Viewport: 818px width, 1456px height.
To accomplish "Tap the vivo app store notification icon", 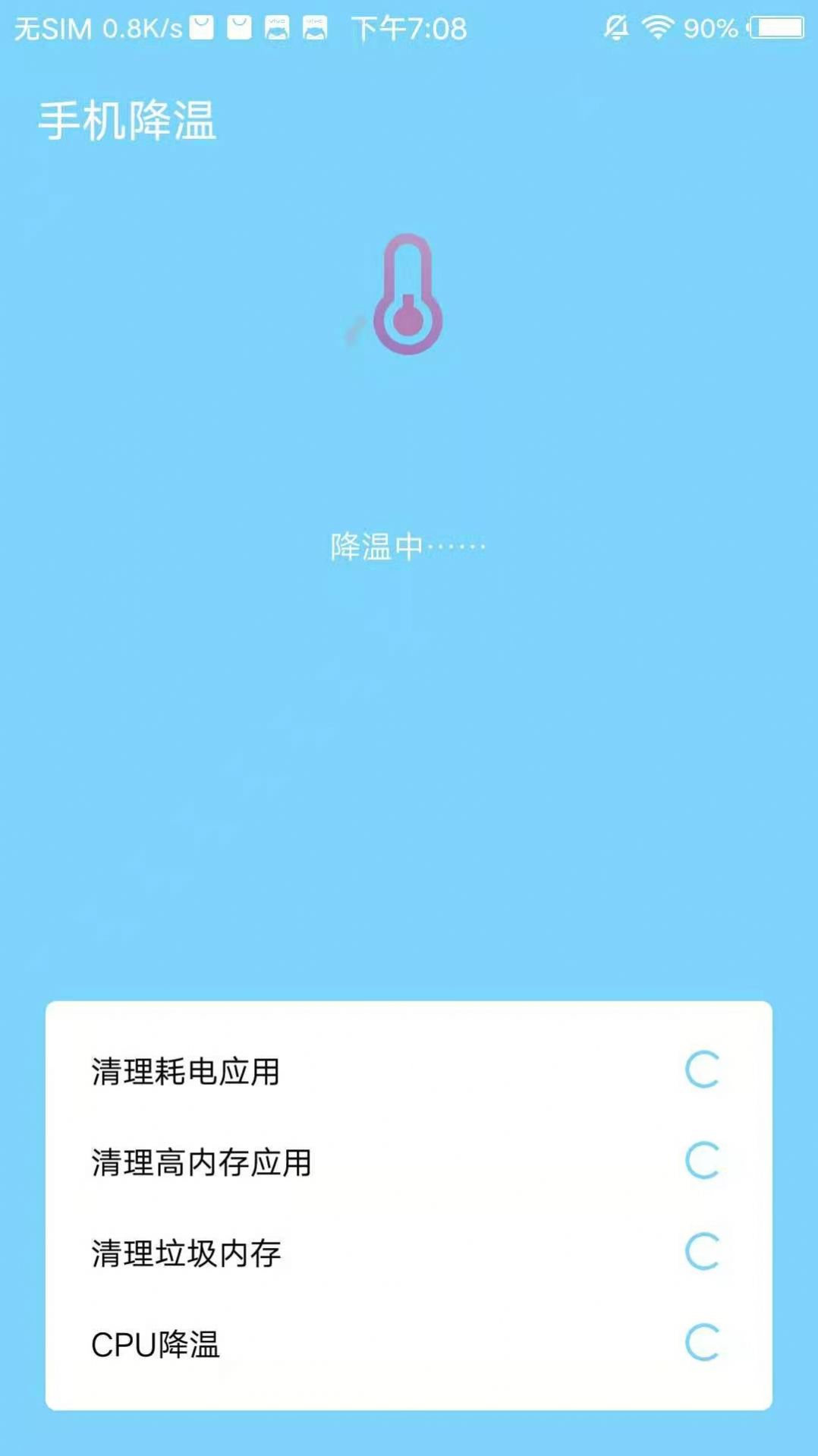I will pyautogui.click(x=278, y=29).
